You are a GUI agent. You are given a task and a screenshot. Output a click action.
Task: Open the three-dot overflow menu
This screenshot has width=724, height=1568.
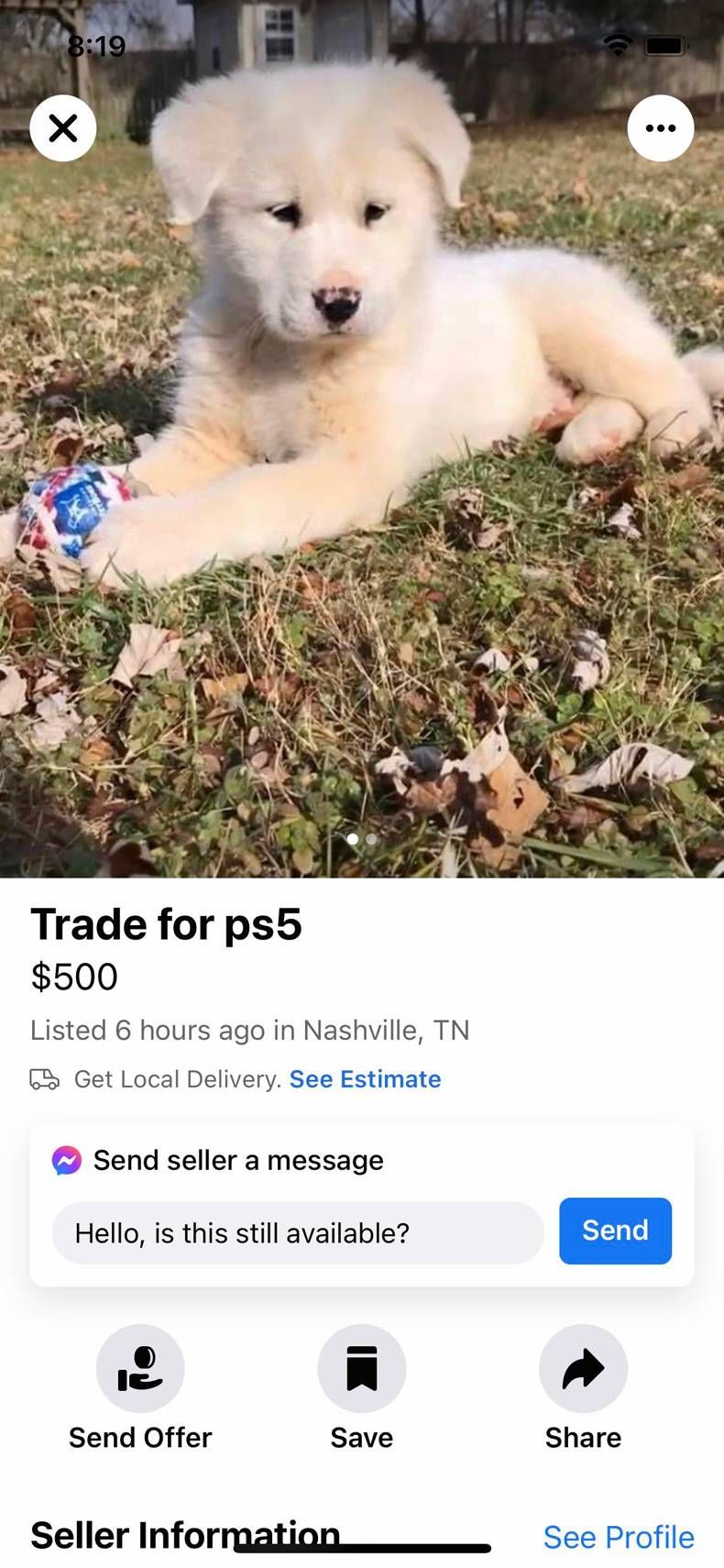[x=660, y=128]
